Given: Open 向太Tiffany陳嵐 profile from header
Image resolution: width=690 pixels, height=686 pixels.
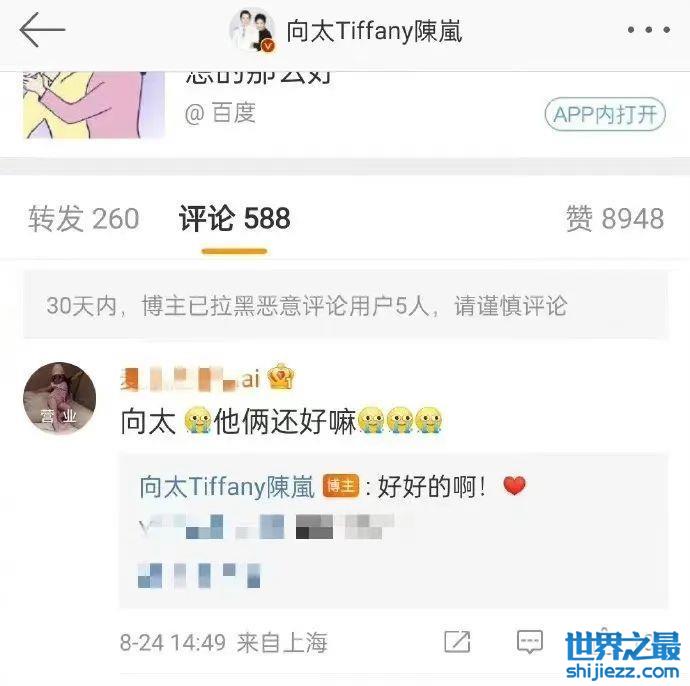Looking at the screenshot, I should click(x=374, y=31).
